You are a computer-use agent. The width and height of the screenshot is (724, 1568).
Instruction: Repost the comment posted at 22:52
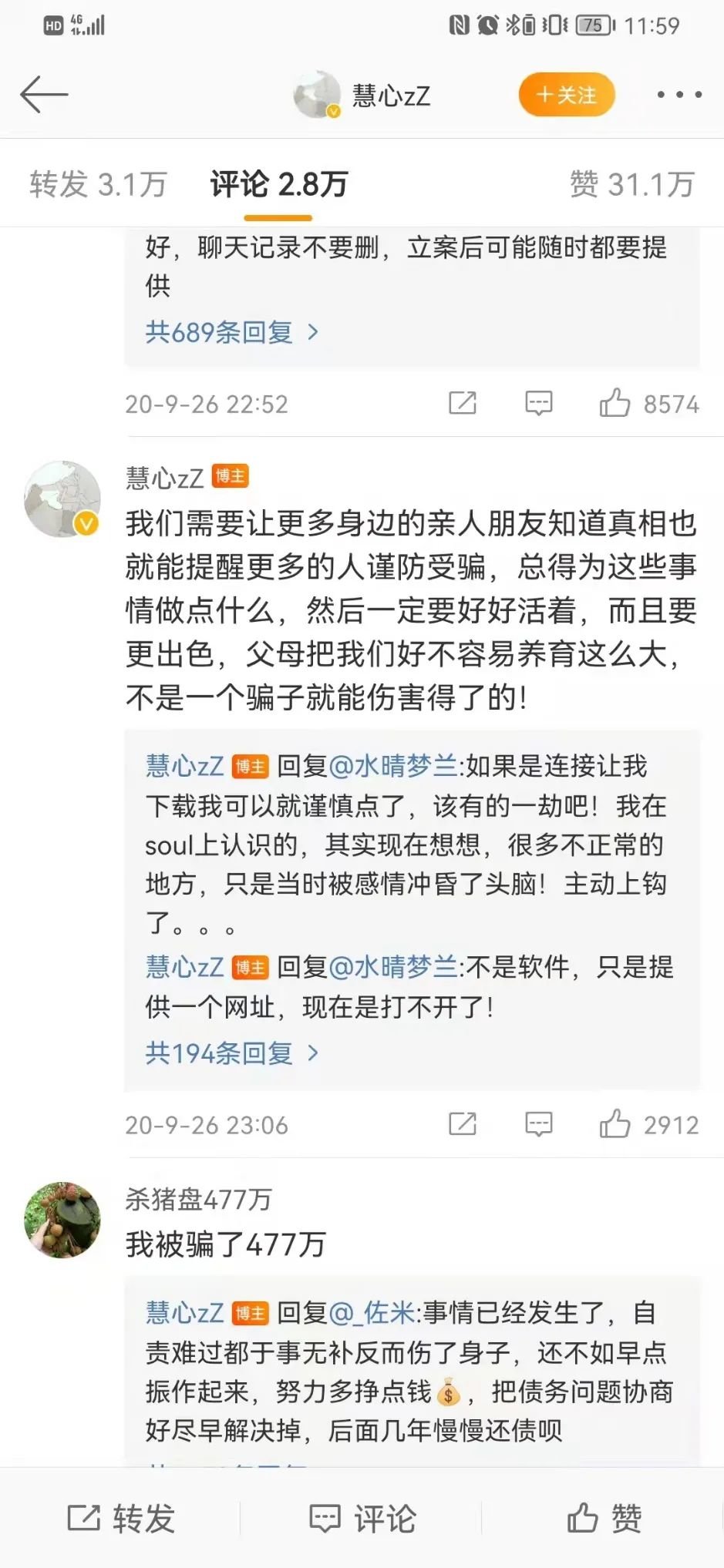pos(463,403)
